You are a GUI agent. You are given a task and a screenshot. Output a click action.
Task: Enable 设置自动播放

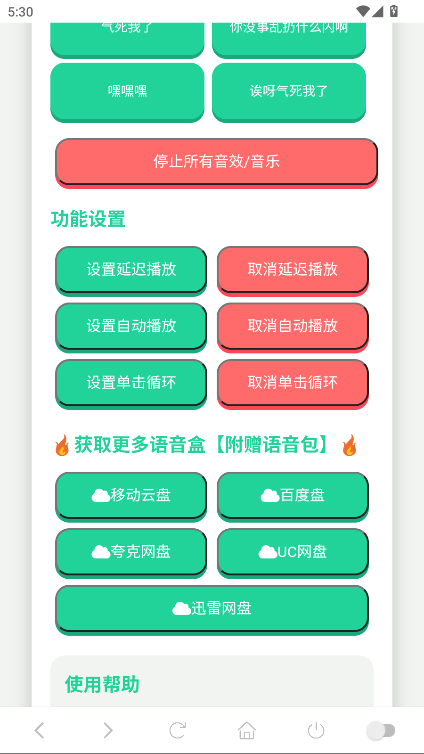tap(131, 327)
